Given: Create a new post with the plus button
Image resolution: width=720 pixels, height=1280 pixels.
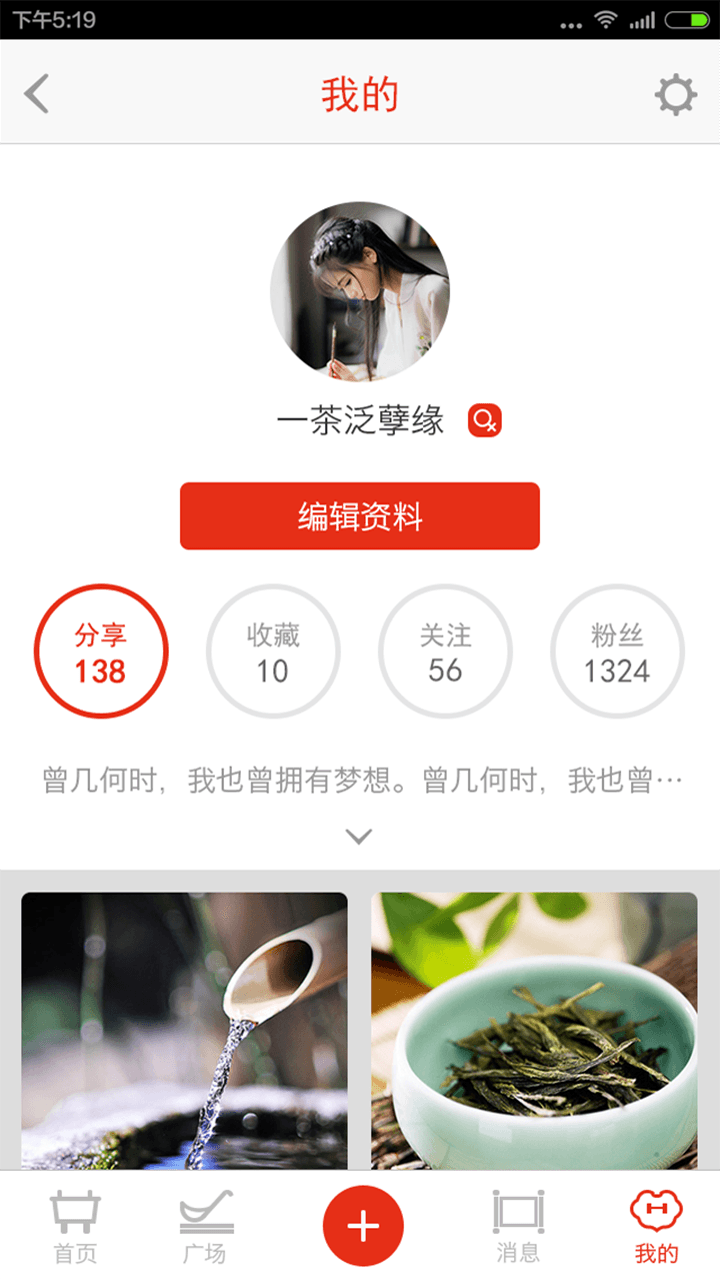Looking at the screenshot, I should [x=362, y=1226].
